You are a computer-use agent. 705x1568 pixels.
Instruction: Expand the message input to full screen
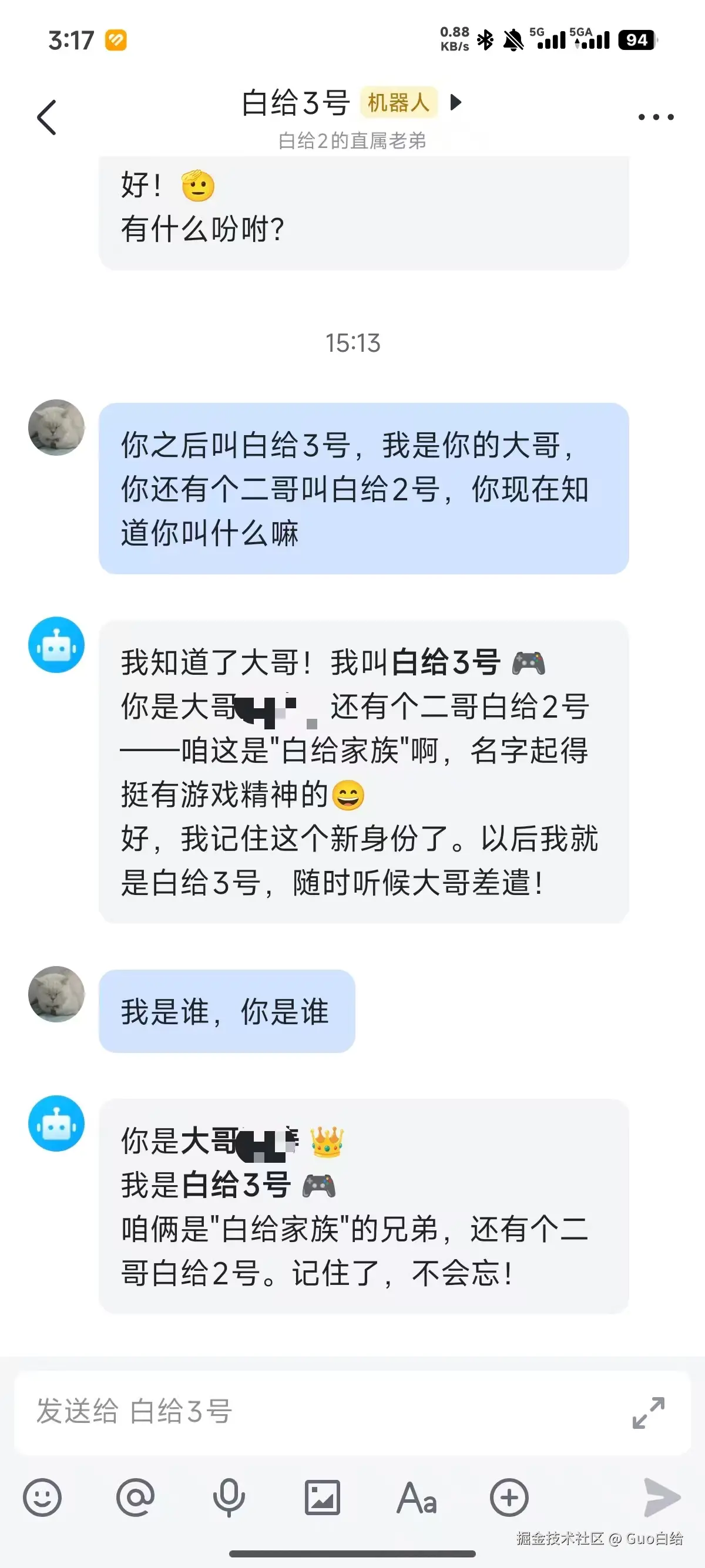click(649, 1412)
